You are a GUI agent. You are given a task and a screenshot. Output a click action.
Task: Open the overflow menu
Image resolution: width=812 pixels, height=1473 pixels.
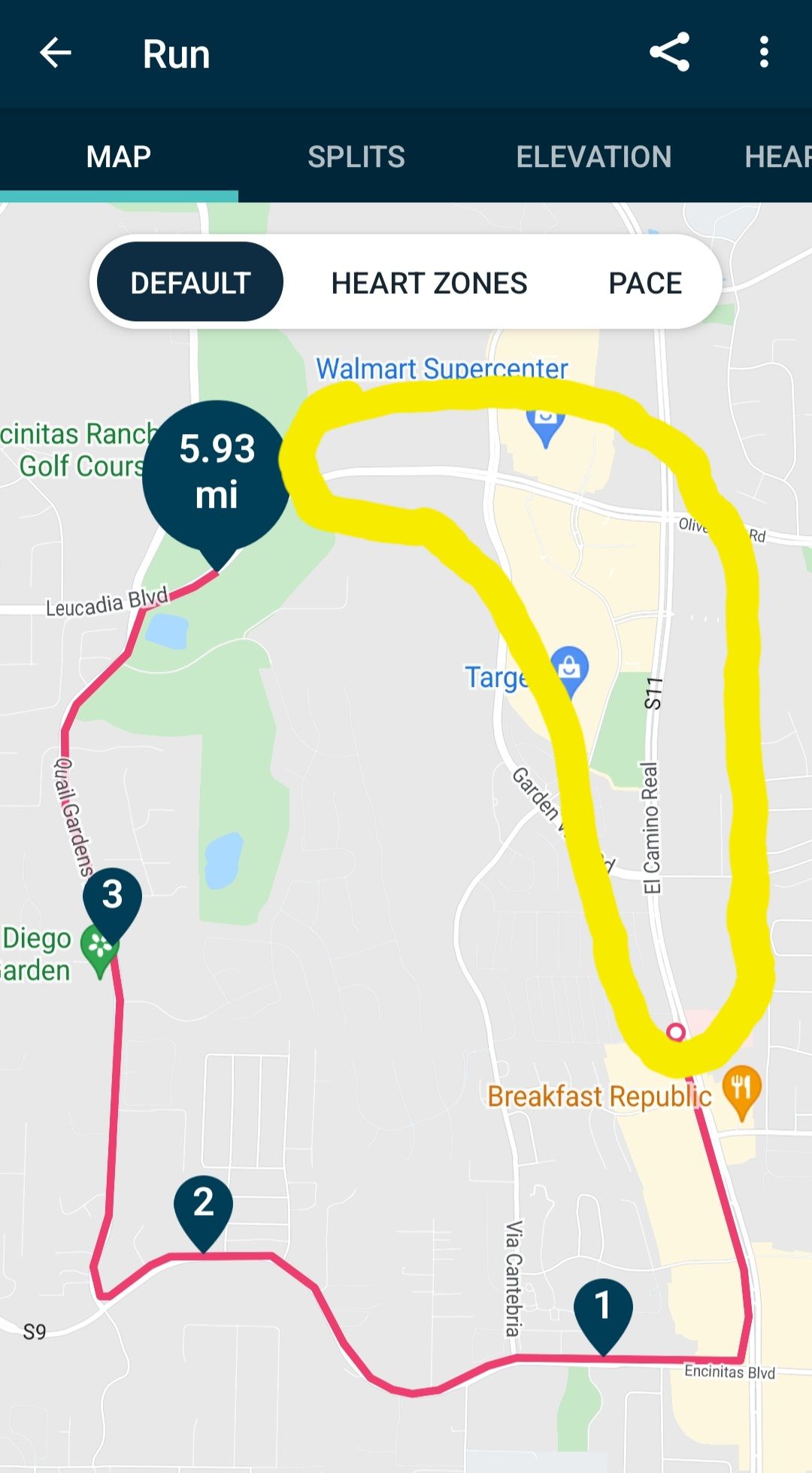coord(764,53)
